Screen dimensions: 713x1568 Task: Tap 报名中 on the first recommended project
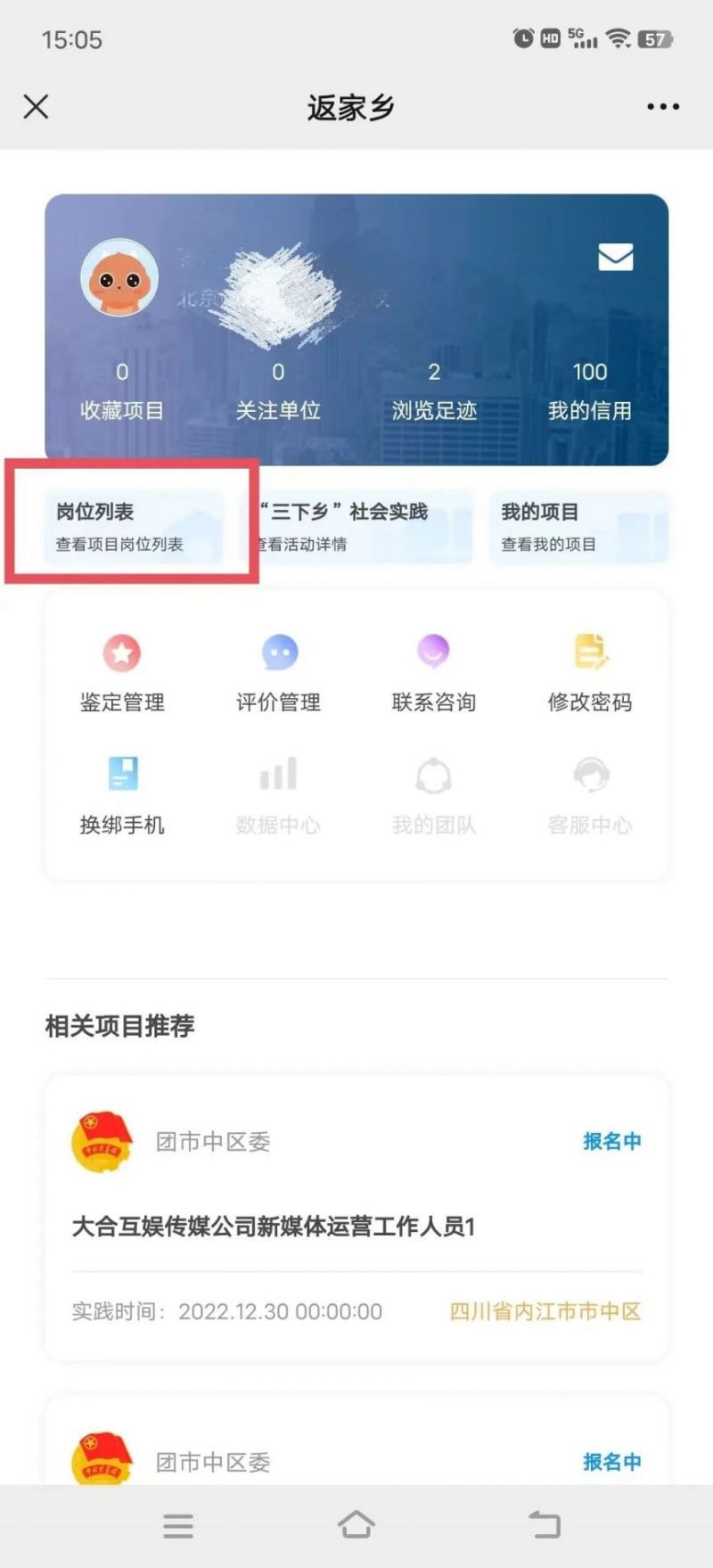click(x=612, y=1141)
